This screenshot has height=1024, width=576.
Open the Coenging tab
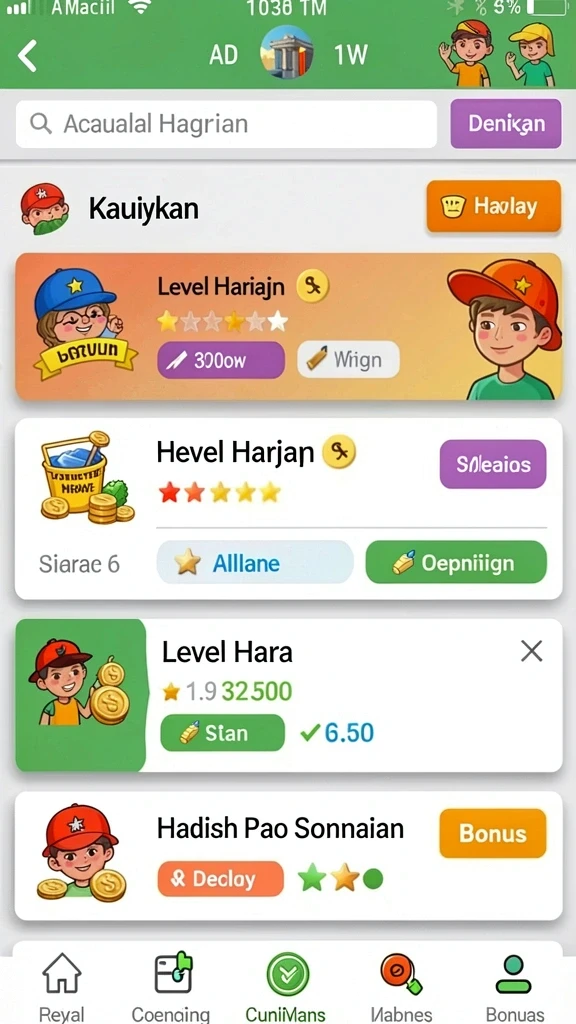pyautogui.click(x=171, y=986)
